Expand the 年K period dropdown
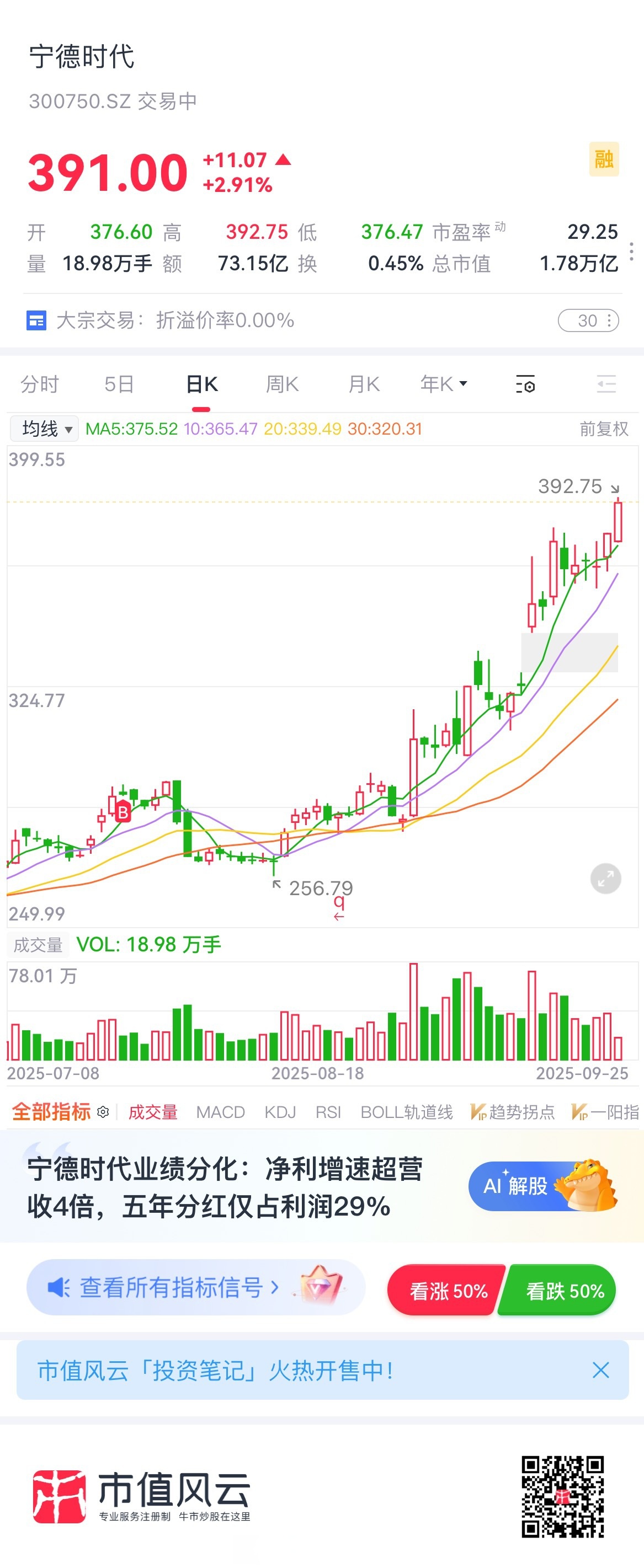 pyautogui.click(x=445, y=384)
